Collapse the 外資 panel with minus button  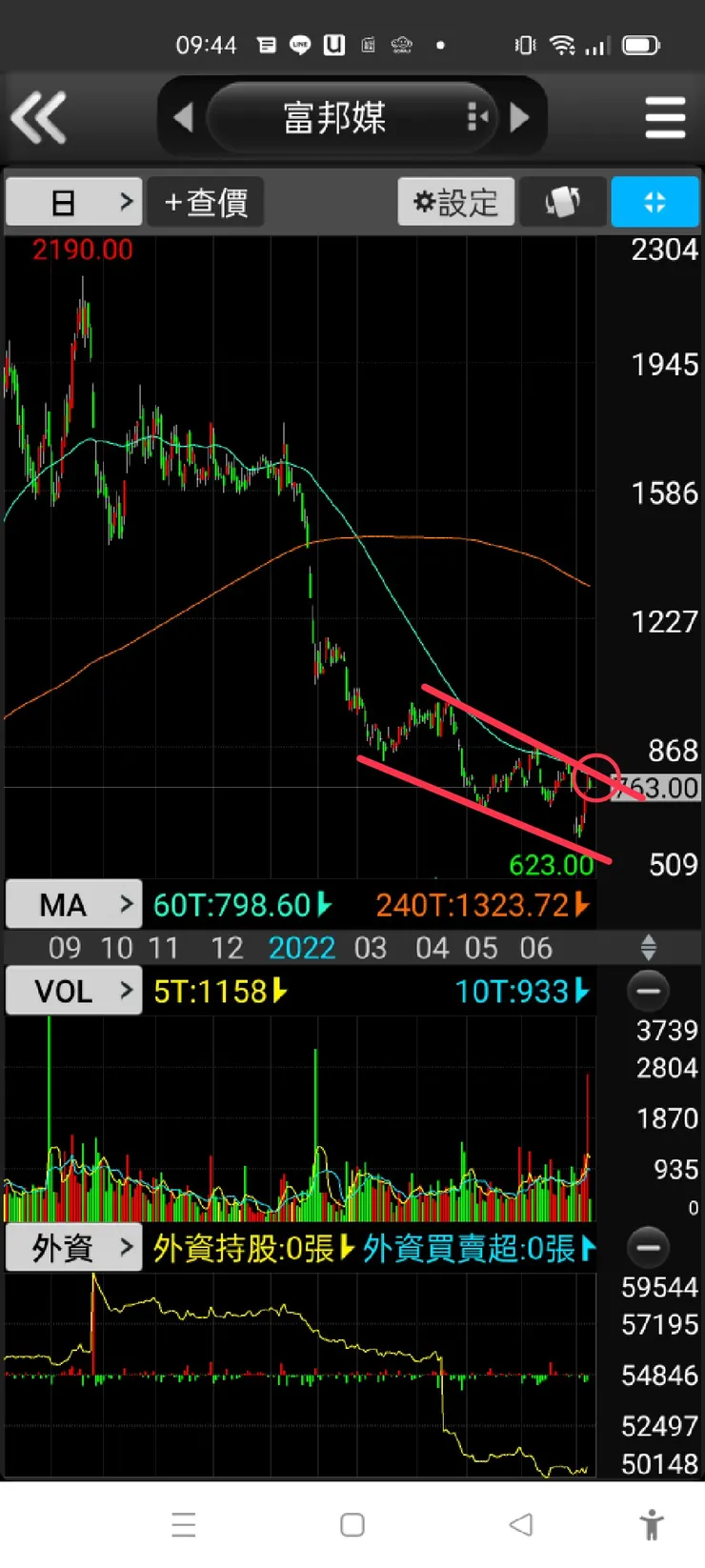coord(648,1247)
